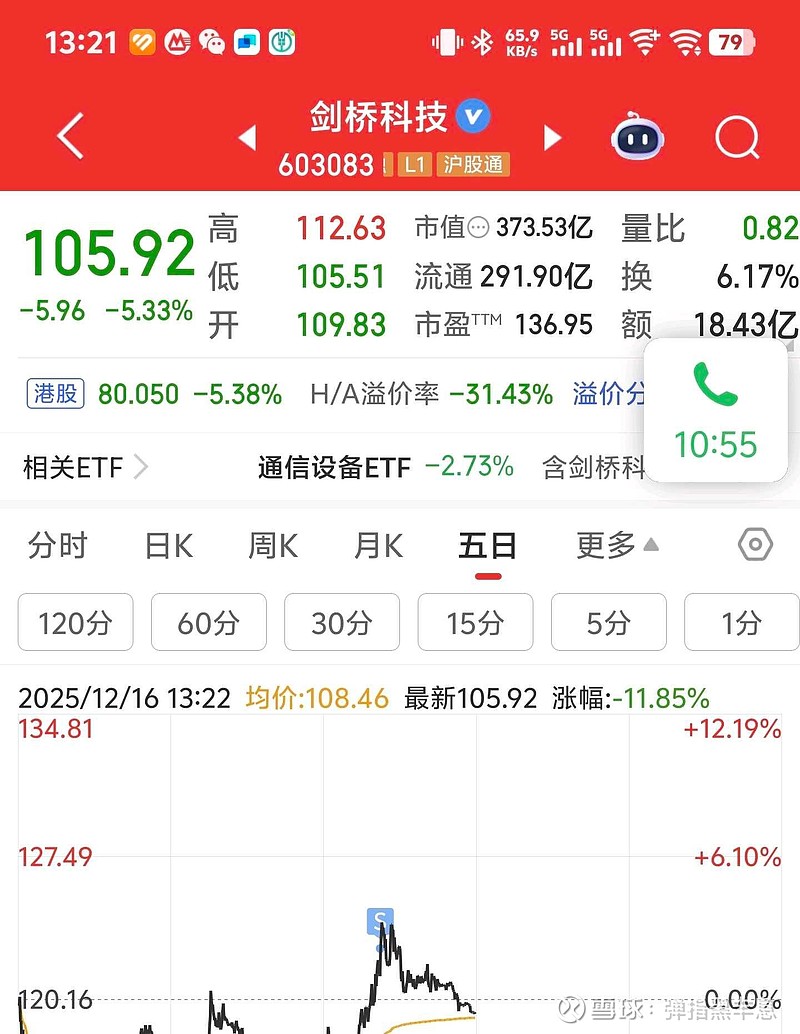Select the 120分 interval chip

75,623
